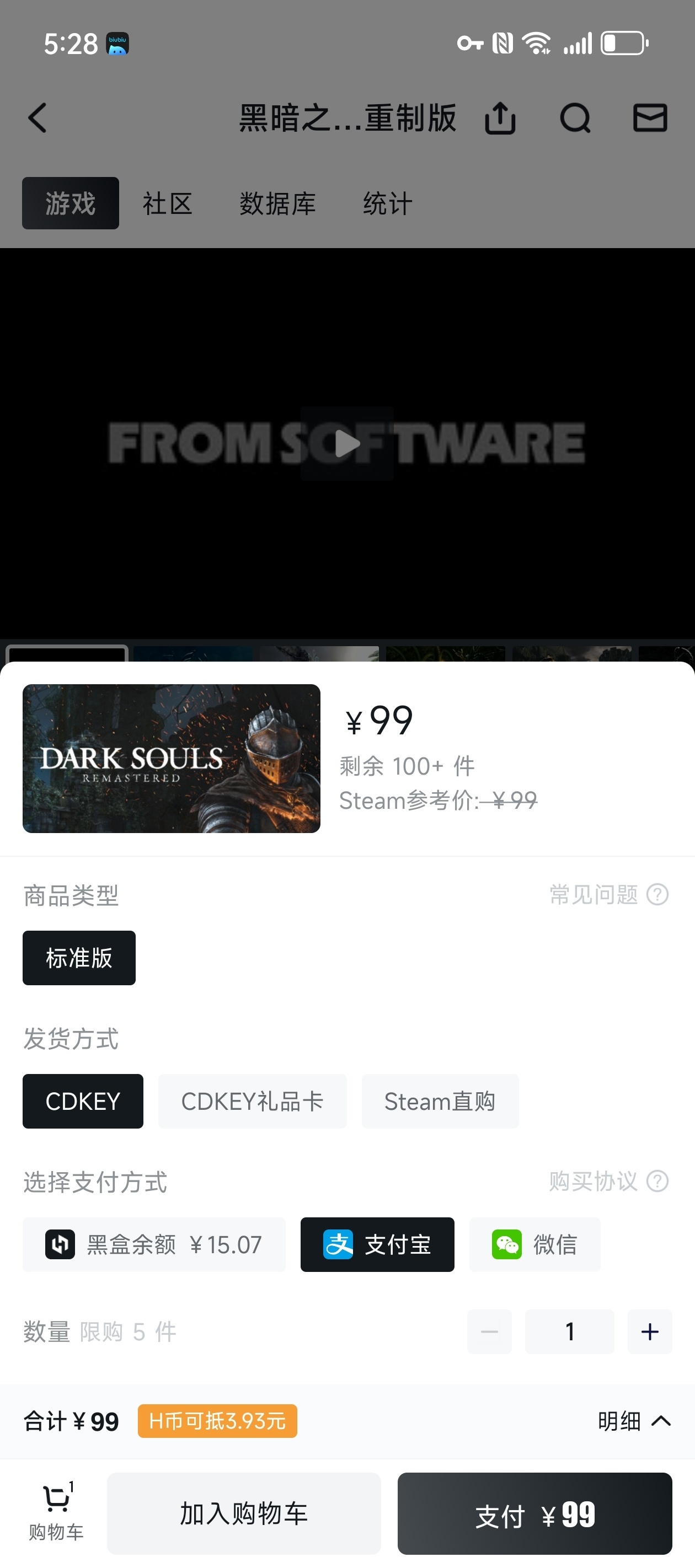Pay with 黑盒余额 balance
The height and width of the screenshot is (1568, 695).
pyautogui.click(x=153, y=1245)
